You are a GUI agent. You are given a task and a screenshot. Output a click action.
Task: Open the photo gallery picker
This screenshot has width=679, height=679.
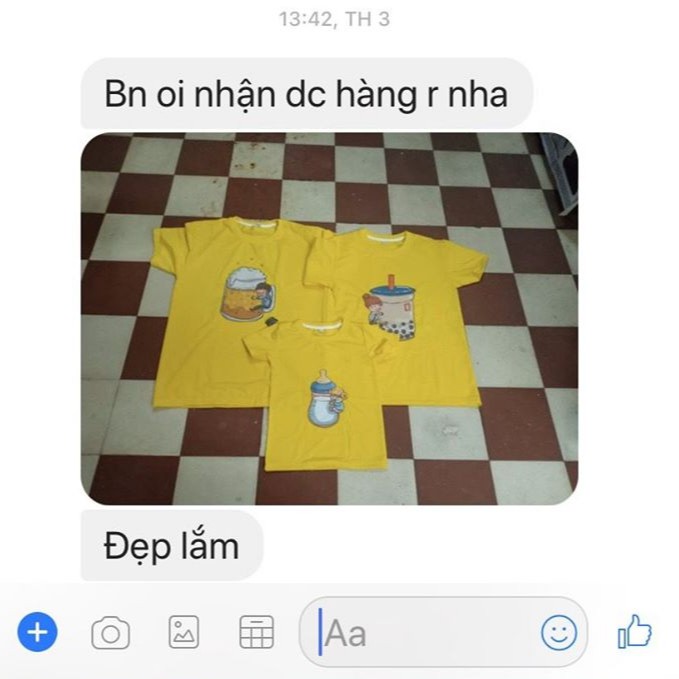(x=184, y=632)
